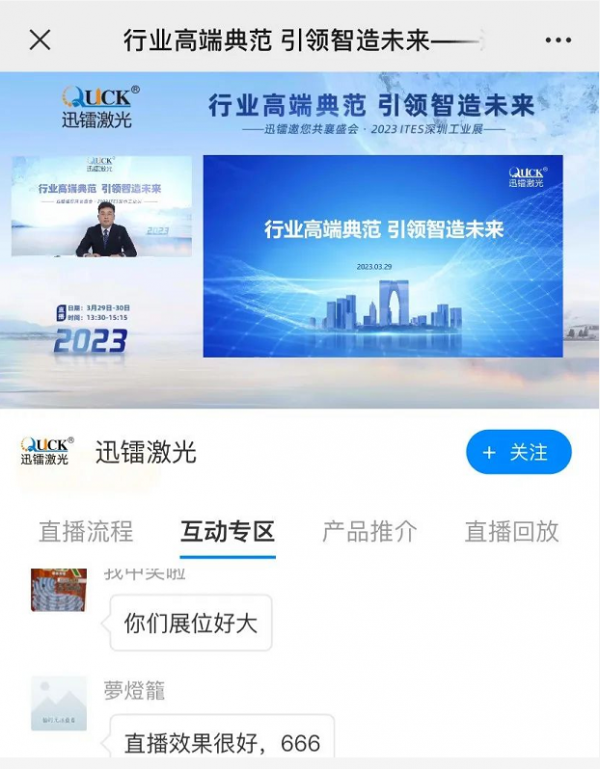Open the three-dot overflow menu
Viewport: 600px width, 769px height.
[558, 40]
